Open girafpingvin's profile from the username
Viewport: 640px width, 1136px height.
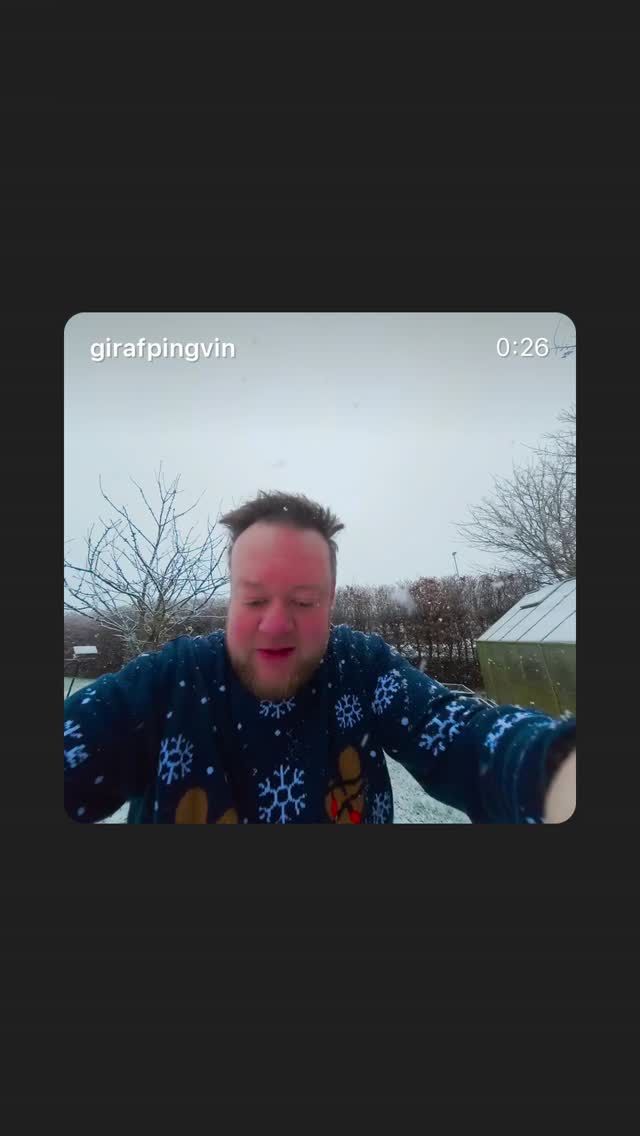coord(162,348)
